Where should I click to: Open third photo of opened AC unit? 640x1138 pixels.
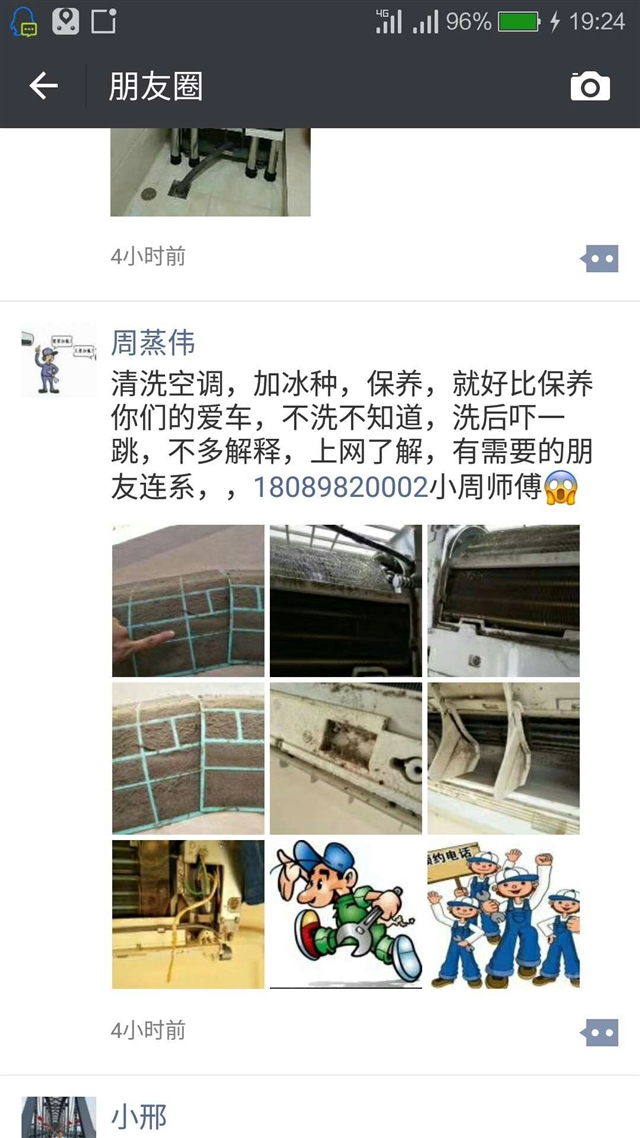pos(504,601)
